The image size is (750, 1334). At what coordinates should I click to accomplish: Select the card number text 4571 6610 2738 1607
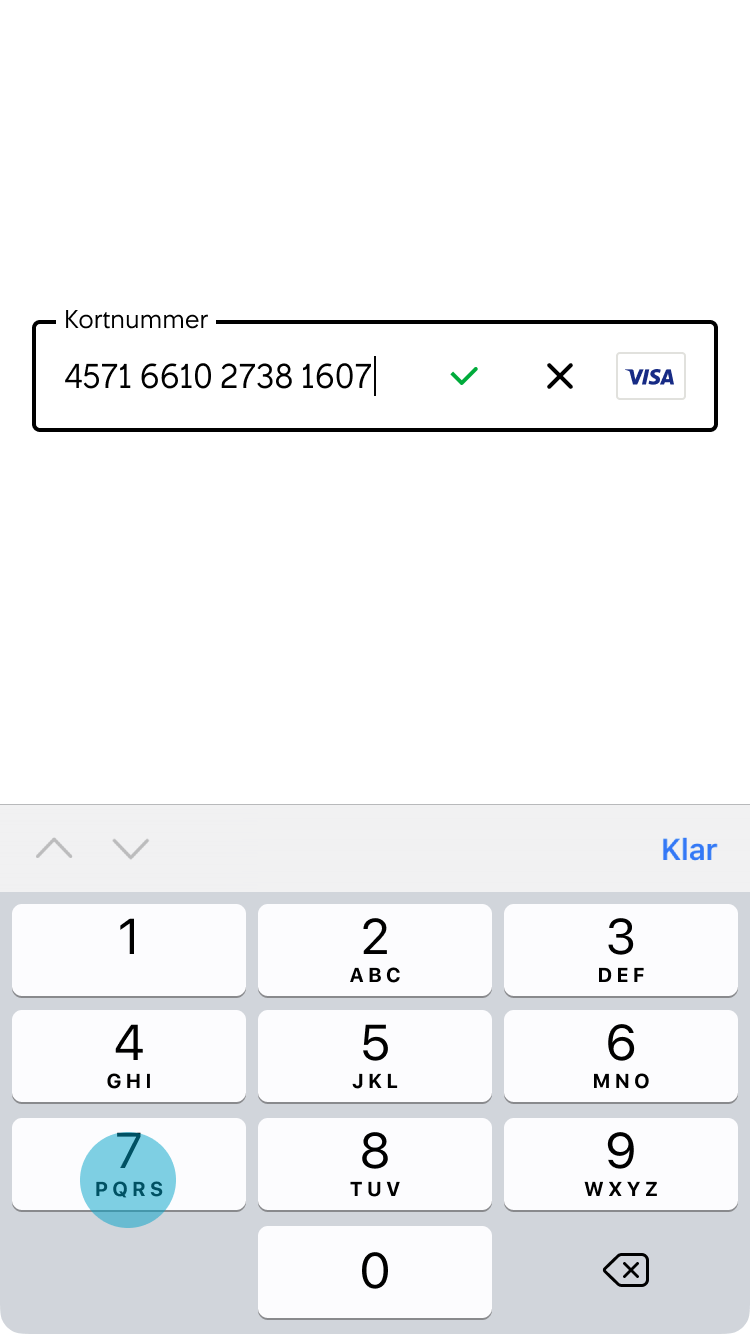coord(220,376)
